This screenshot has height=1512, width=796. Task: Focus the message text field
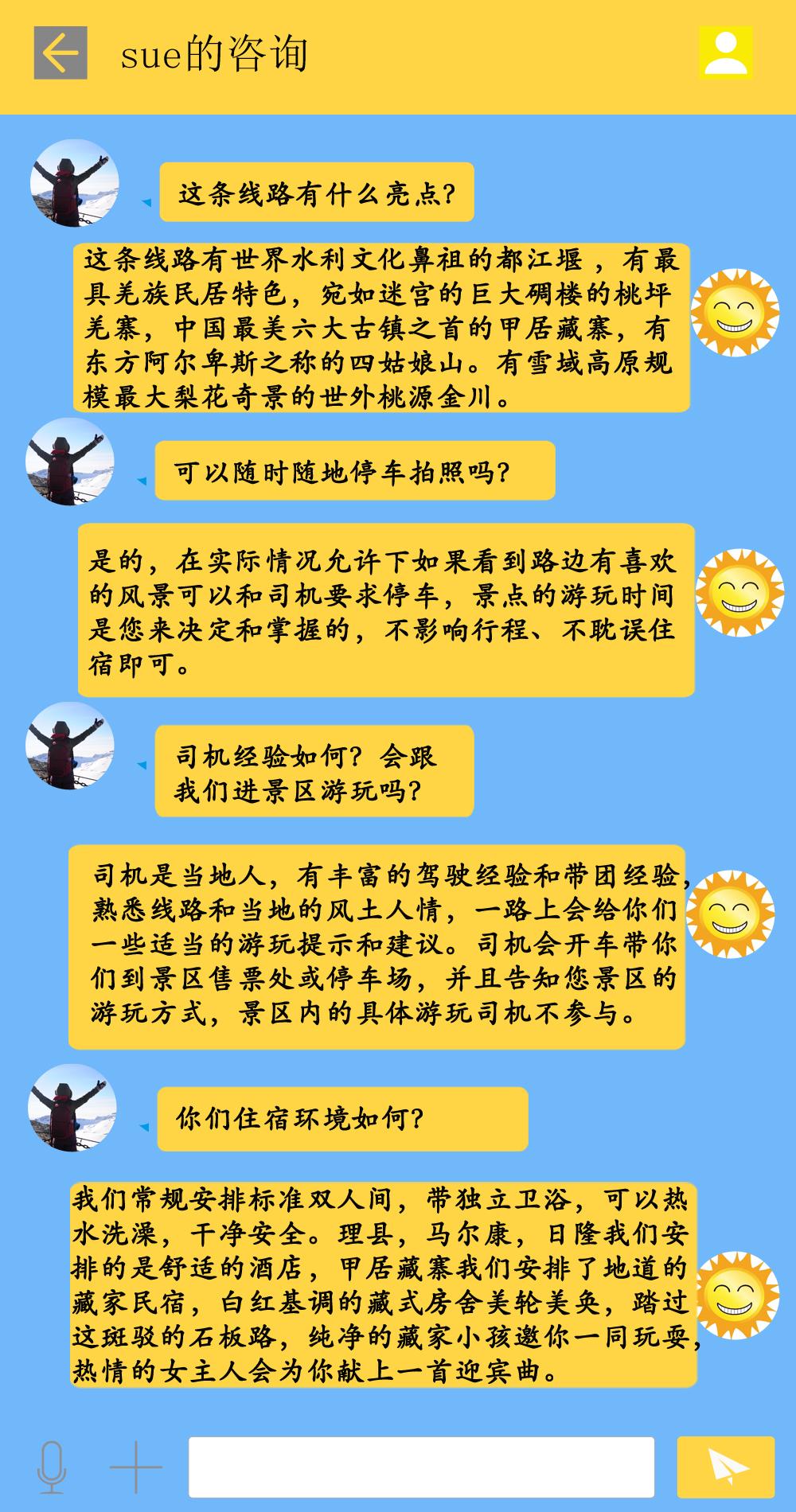coord(421,1466)
